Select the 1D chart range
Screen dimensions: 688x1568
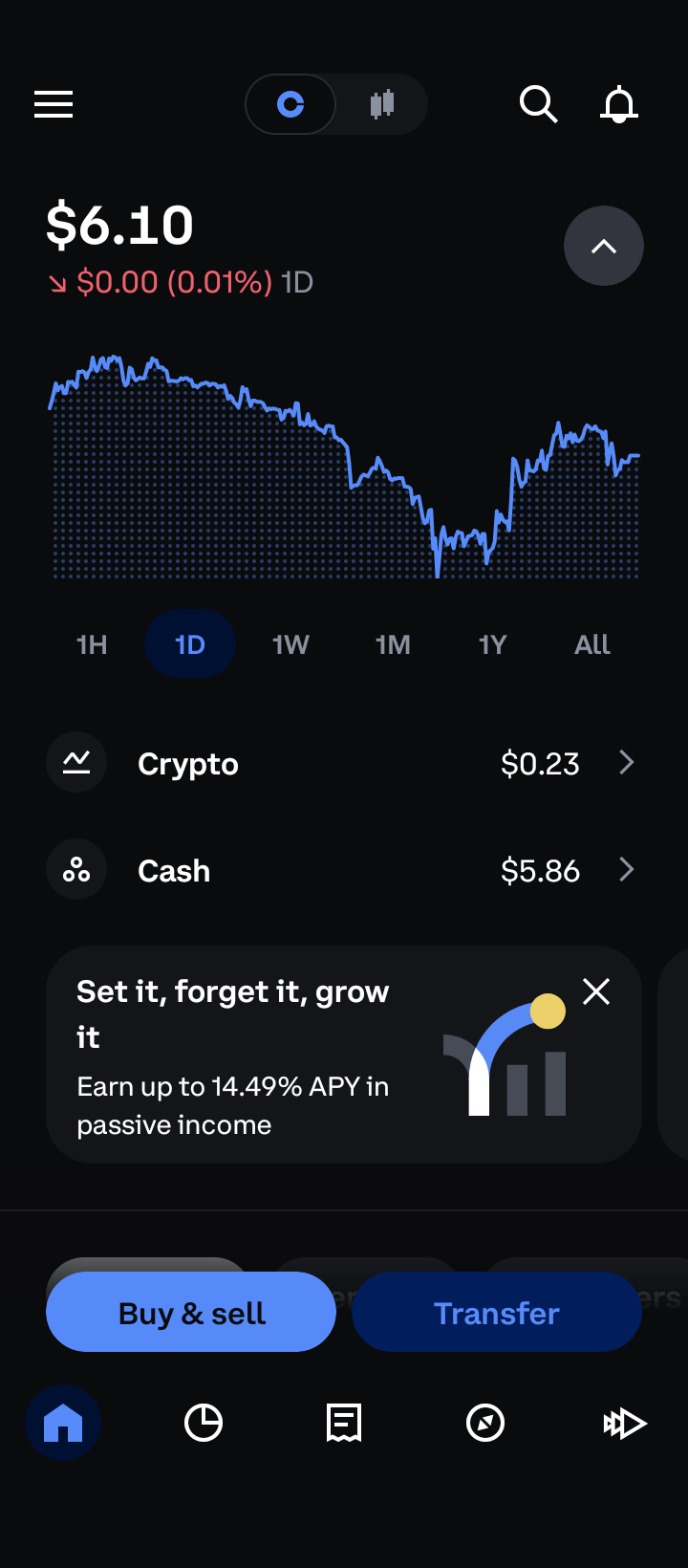coord(190,645)
